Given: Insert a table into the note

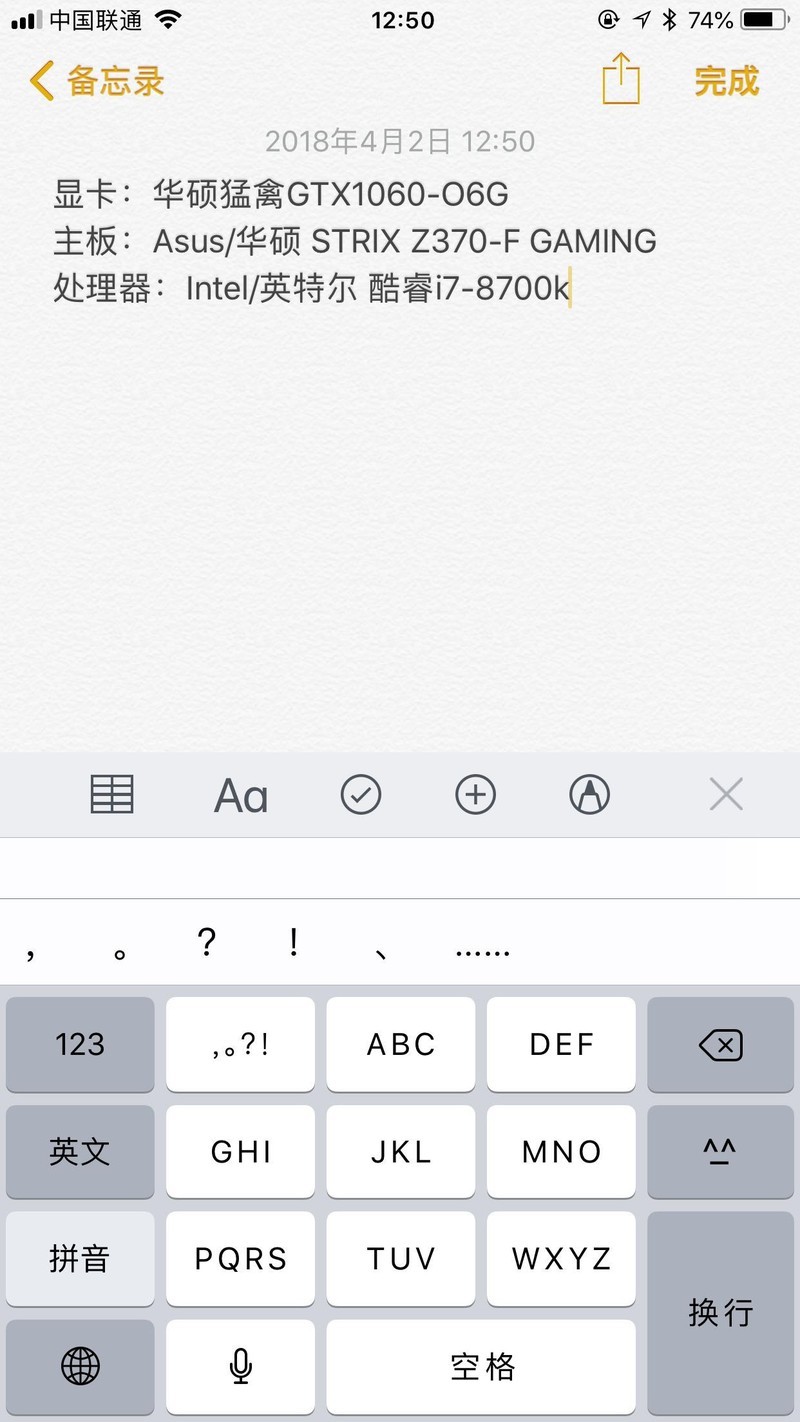Looking at the screenshot, I should [112, 795].
